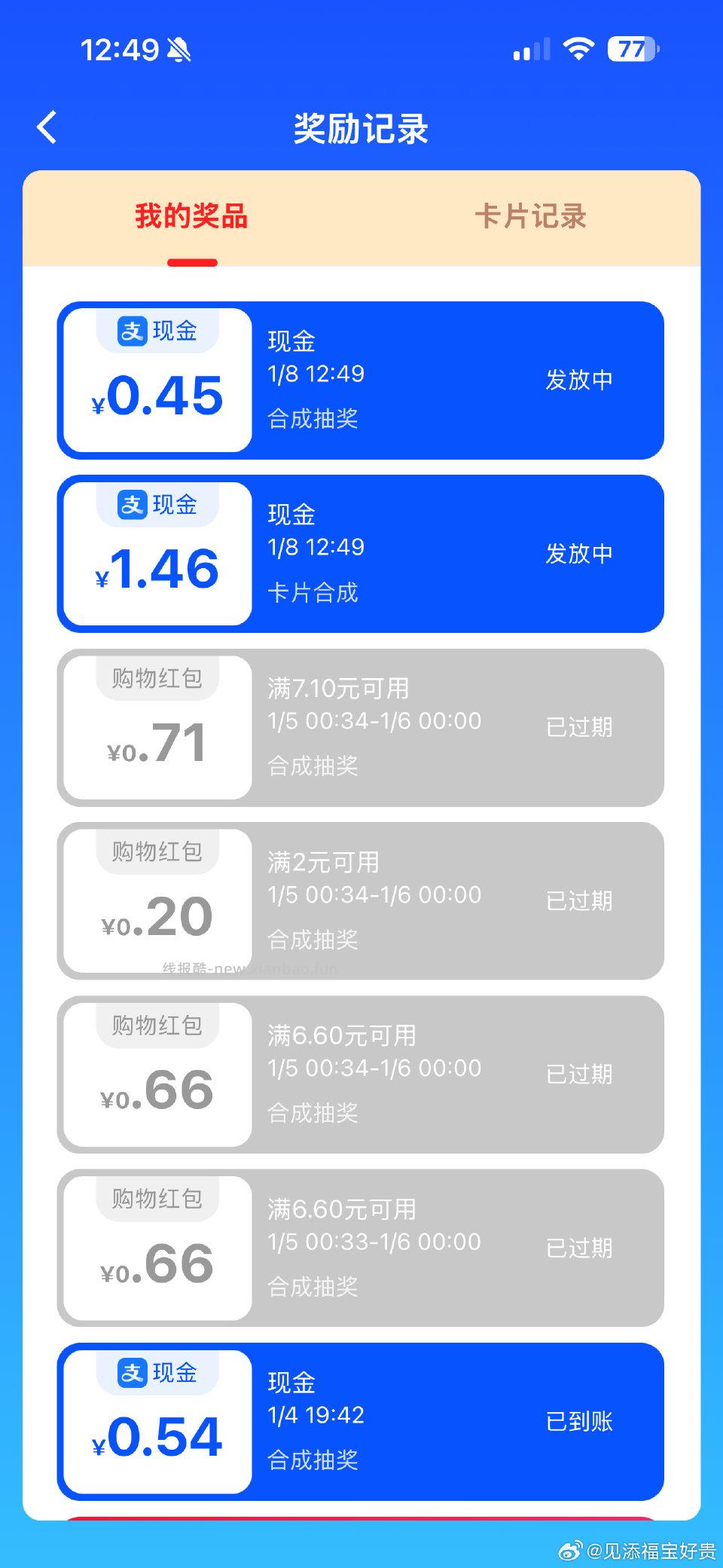Screen dimensions: 723x1568
Task: Tap the 已过期 label on the ¥0.20 红包
Action: [x=579, y=900]
